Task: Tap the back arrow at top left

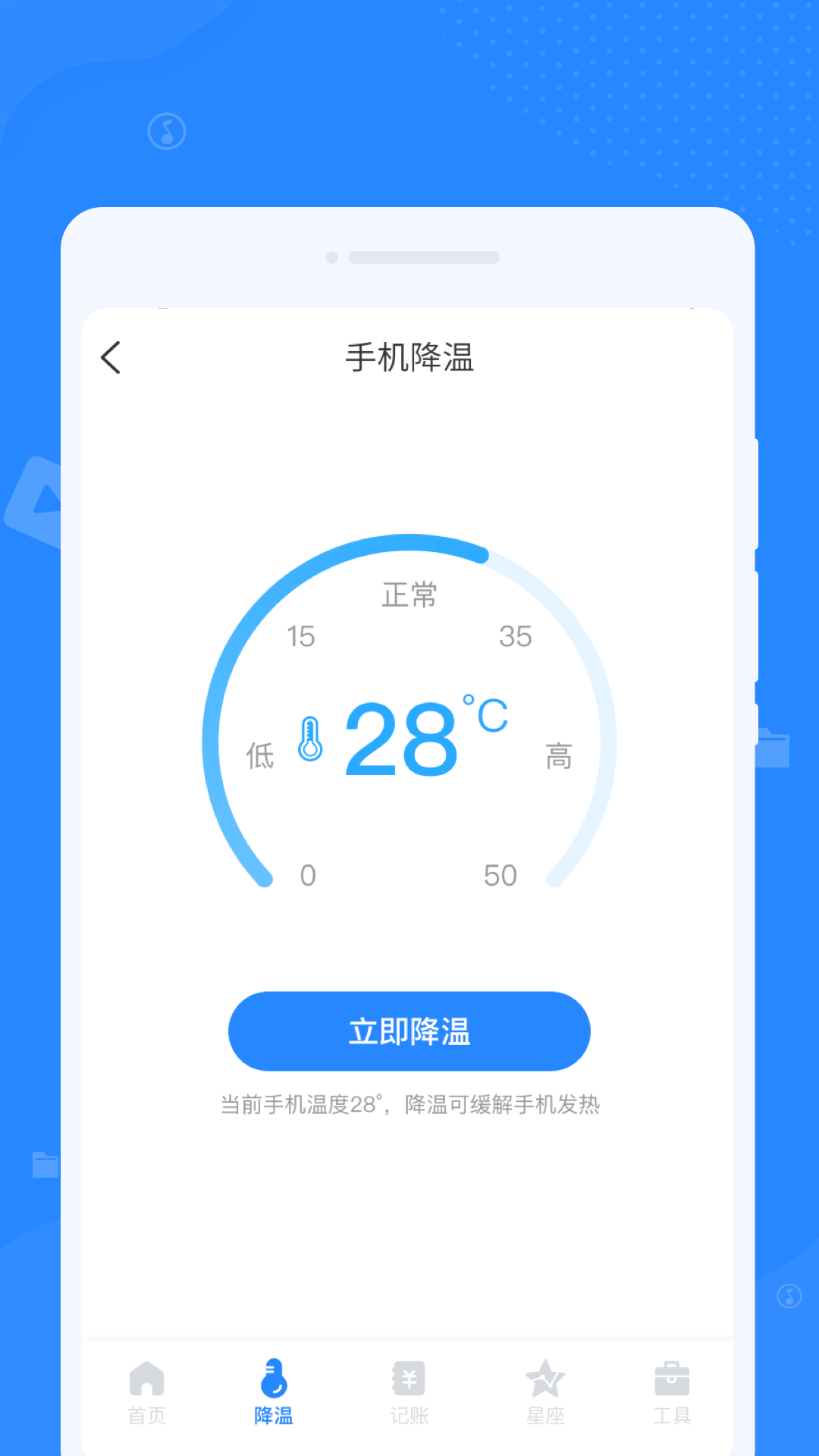Action: [111, 357]
